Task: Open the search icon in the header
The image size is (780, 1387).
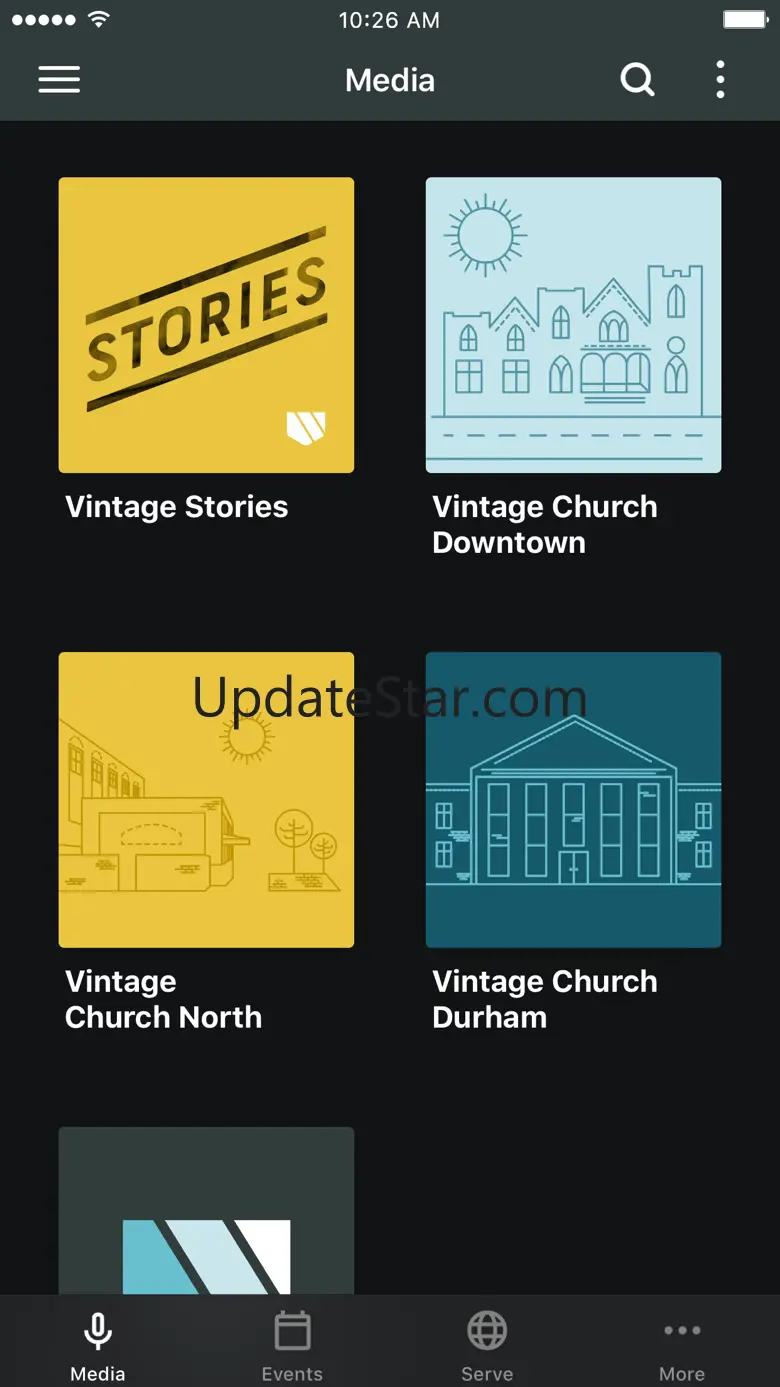Action: 637,80
